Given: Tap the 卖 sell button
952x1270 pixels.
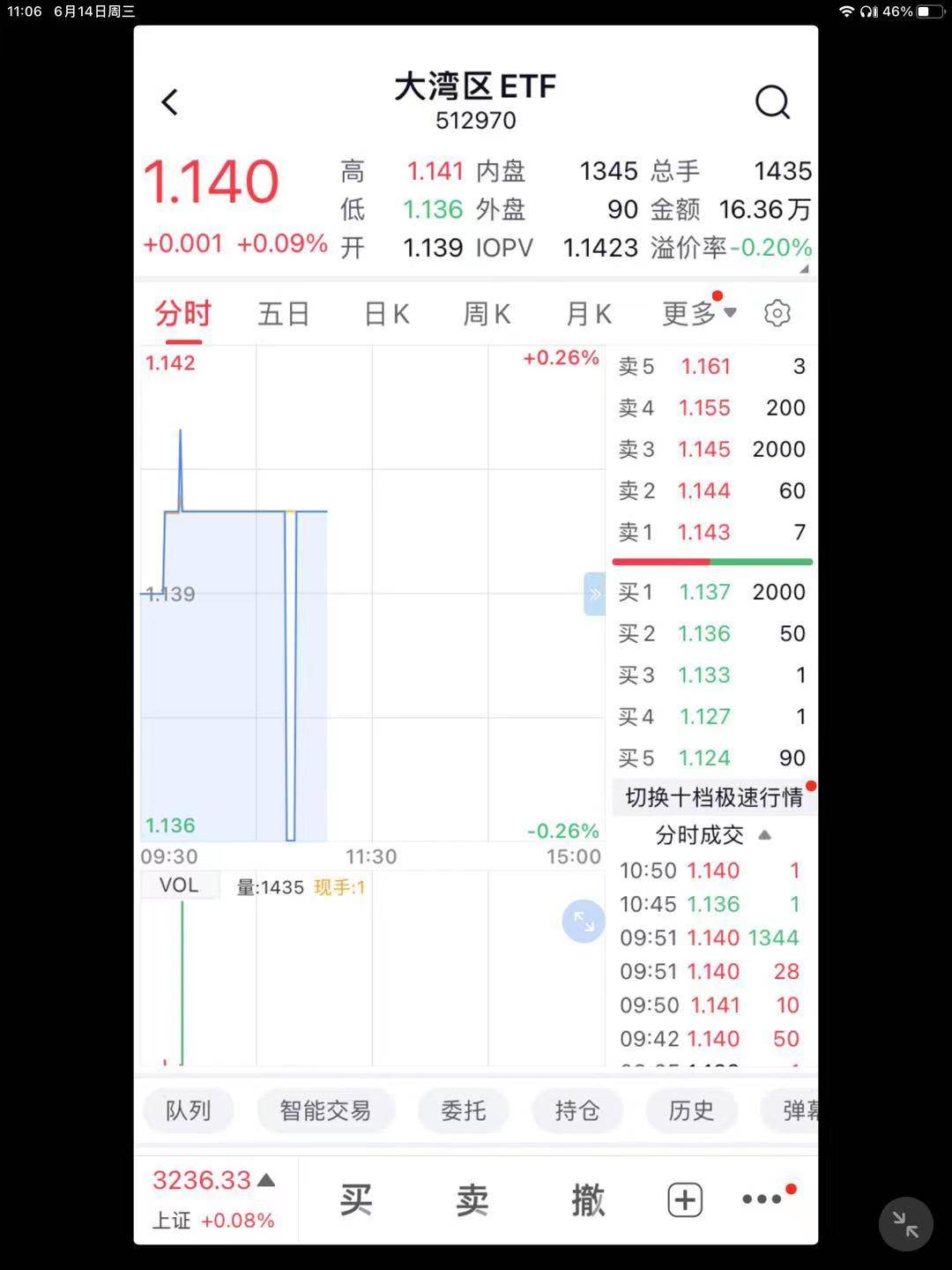Looking at the screenshot, I should (x=472, y=1200).
